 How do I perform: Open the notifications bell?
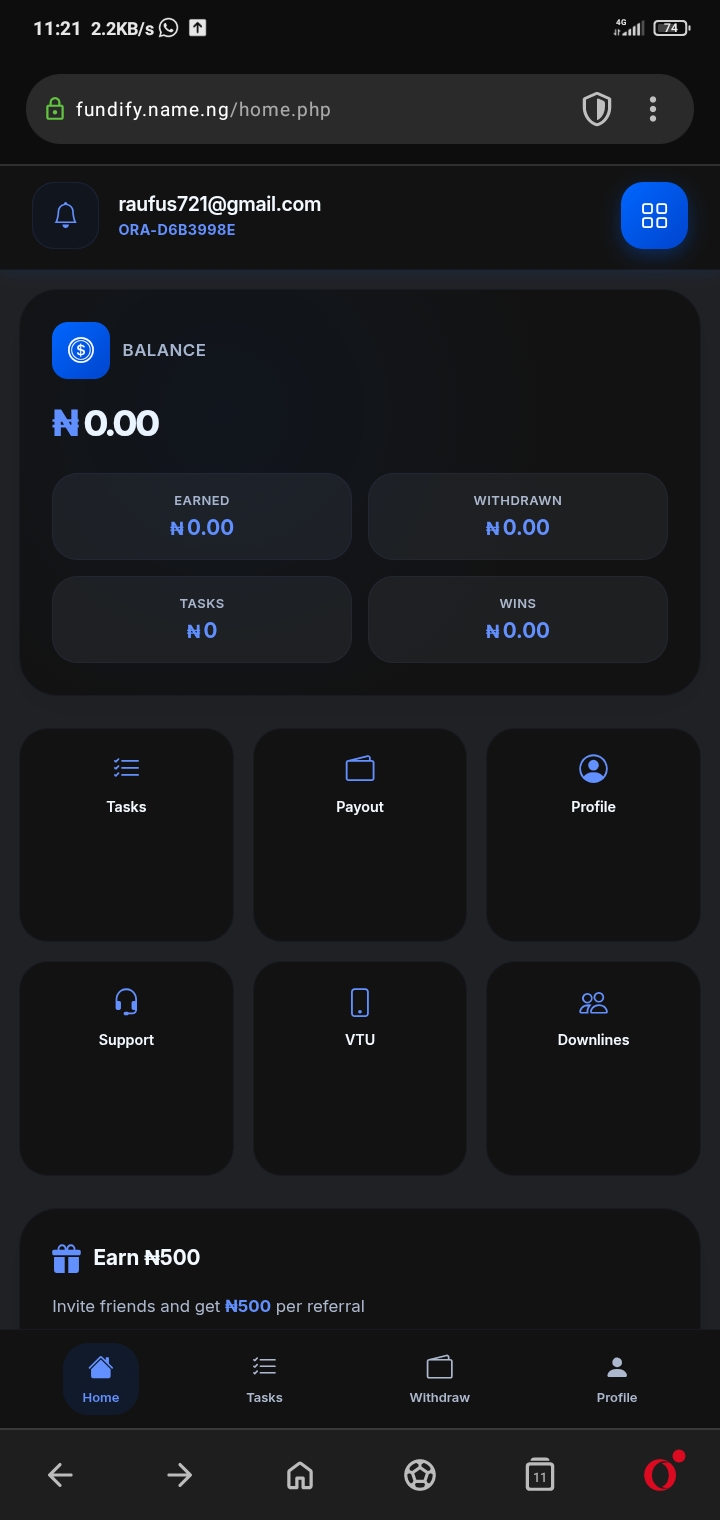tap(66, 215)
